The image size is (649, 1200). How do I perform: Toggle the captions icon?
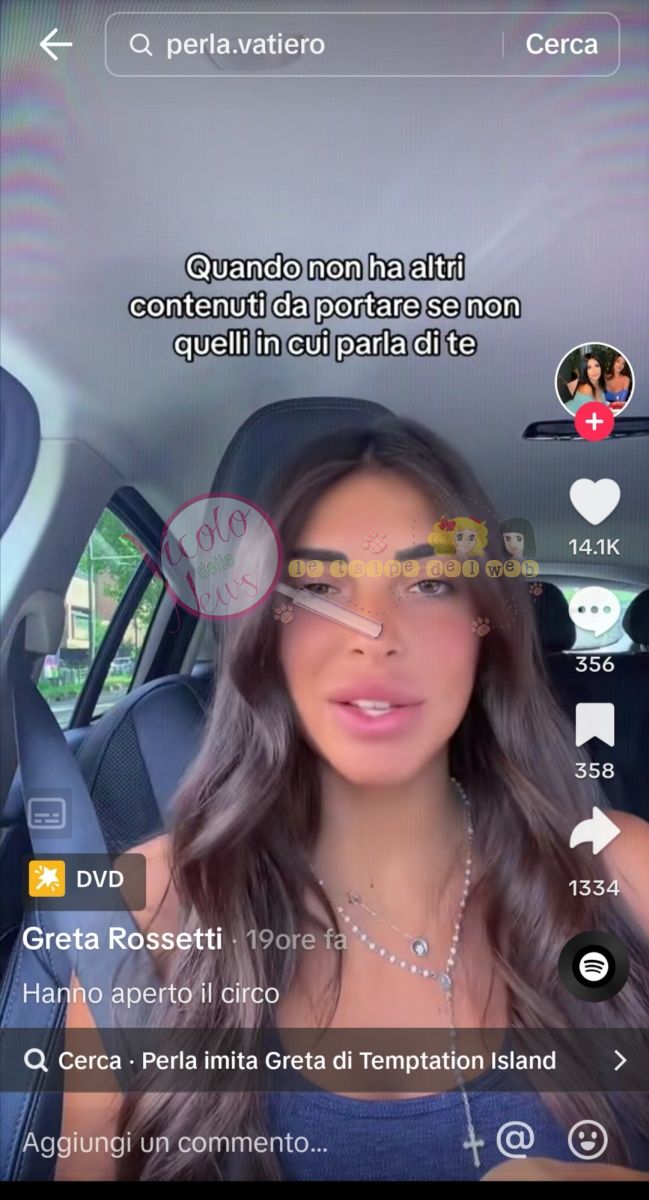coord(47,814)
